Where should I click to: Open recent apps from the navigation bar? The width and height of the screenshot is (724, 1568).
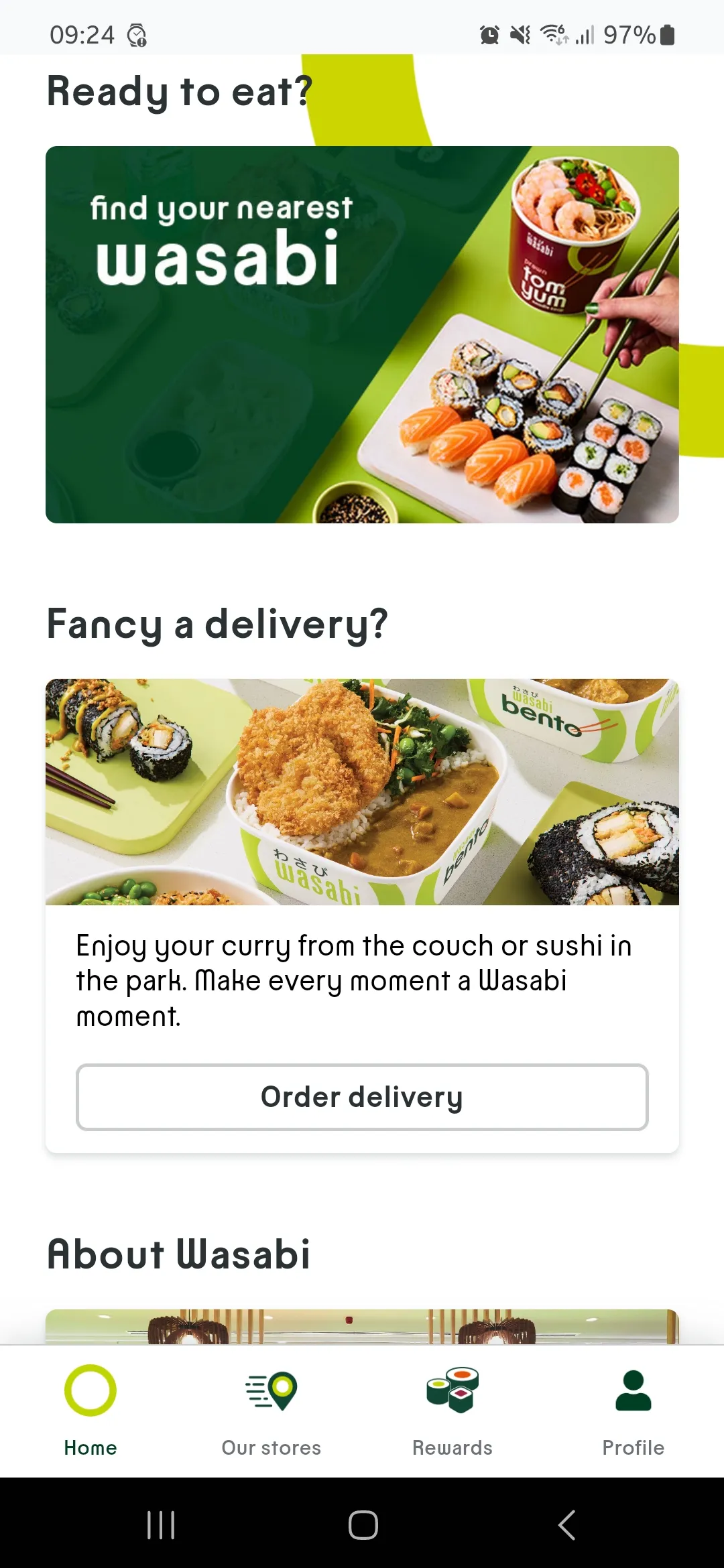(x=161, y=1525)
